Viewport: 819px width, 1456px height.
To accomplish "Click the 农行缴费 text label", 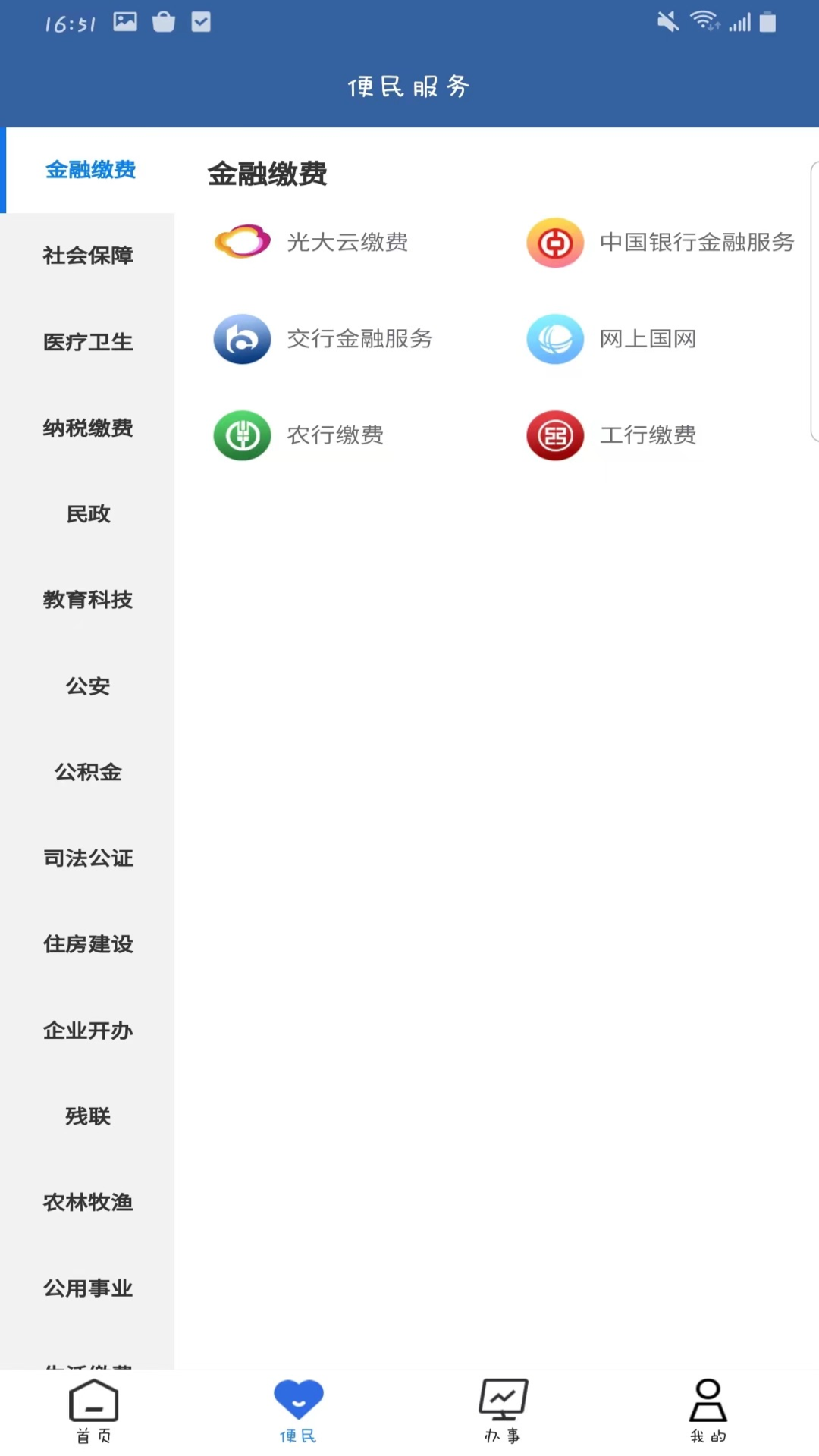I will [x=336, y=436].
